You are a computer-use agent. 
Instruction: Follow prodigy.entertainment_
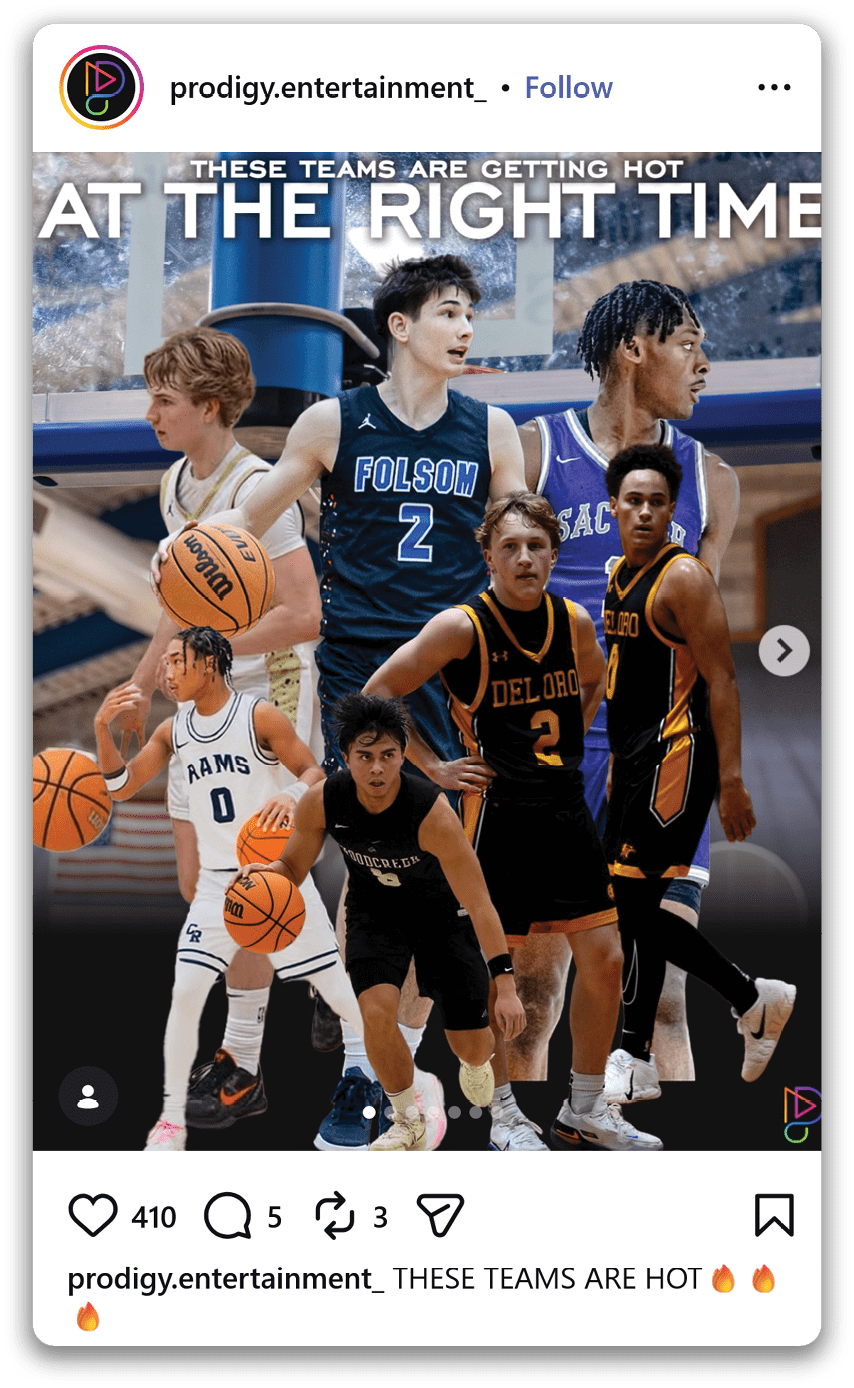point(568,88)
